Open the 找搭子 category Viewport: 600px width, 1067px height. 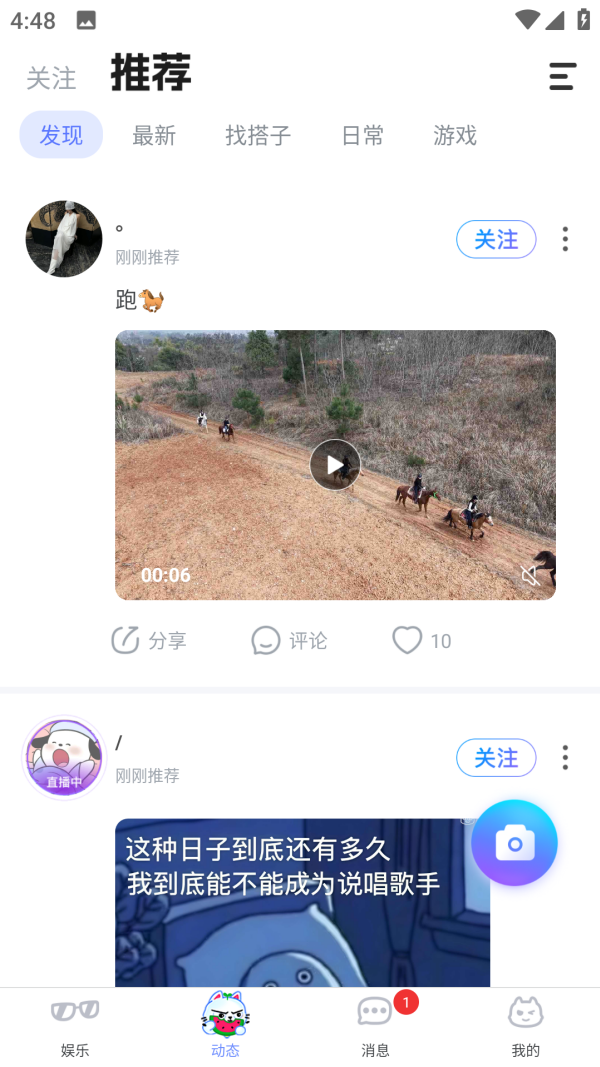(x=258, y=135)
